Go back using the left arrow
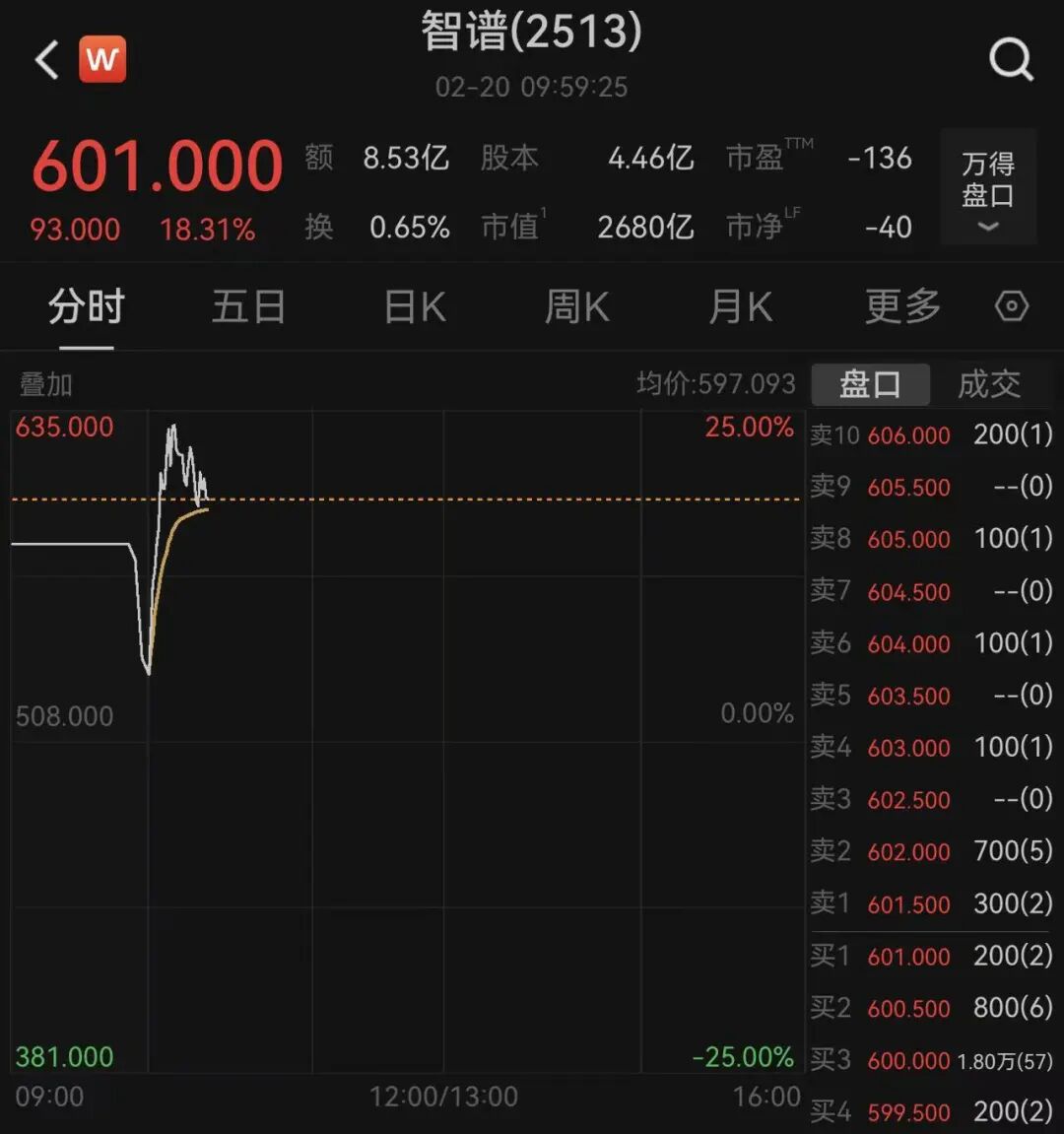This screenshot has width=1064, height=1134. tap(46, 60)
